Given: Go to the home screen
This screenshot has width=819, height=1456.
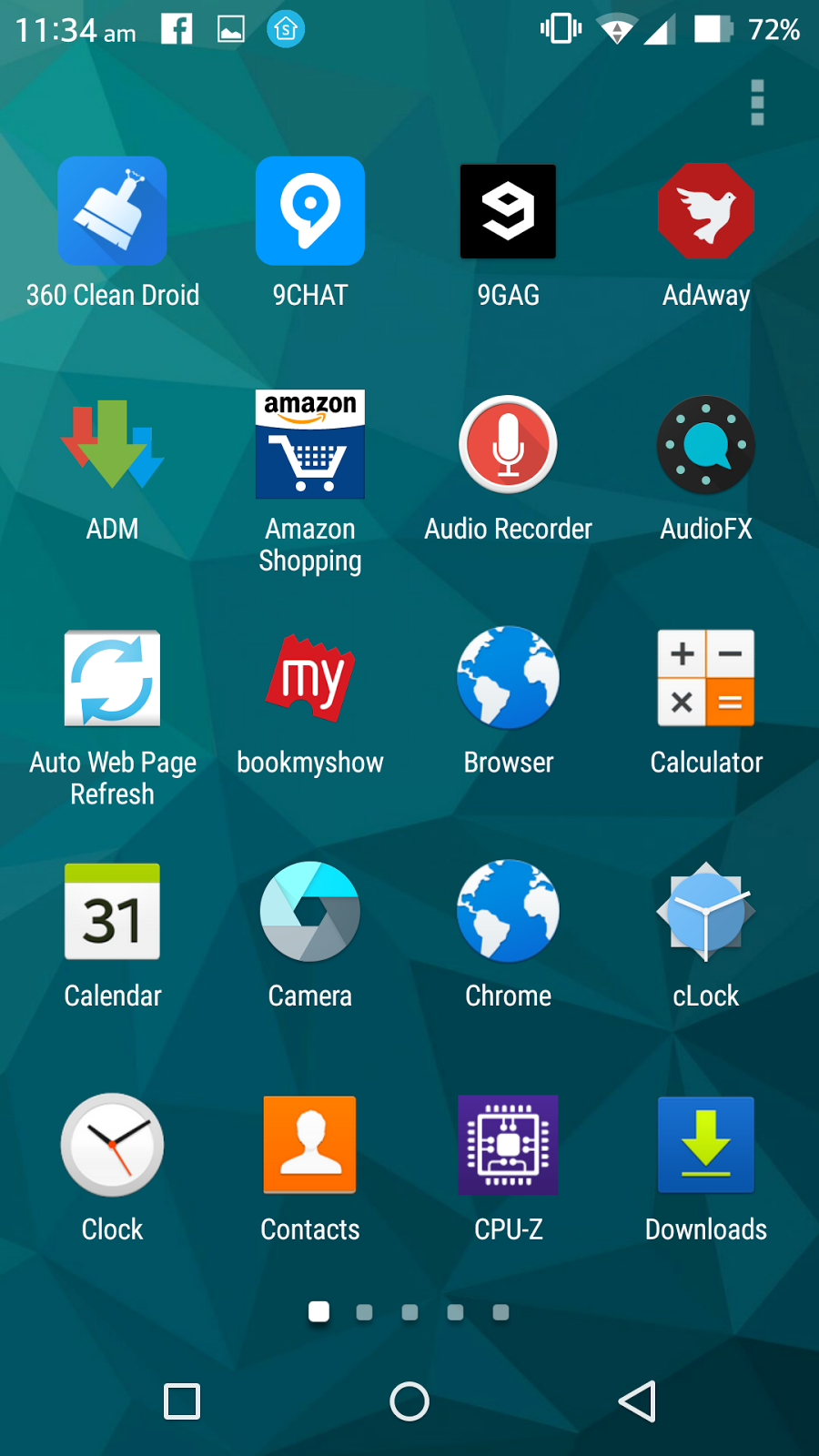Looking at the screenshot, I should (409, 1401).
